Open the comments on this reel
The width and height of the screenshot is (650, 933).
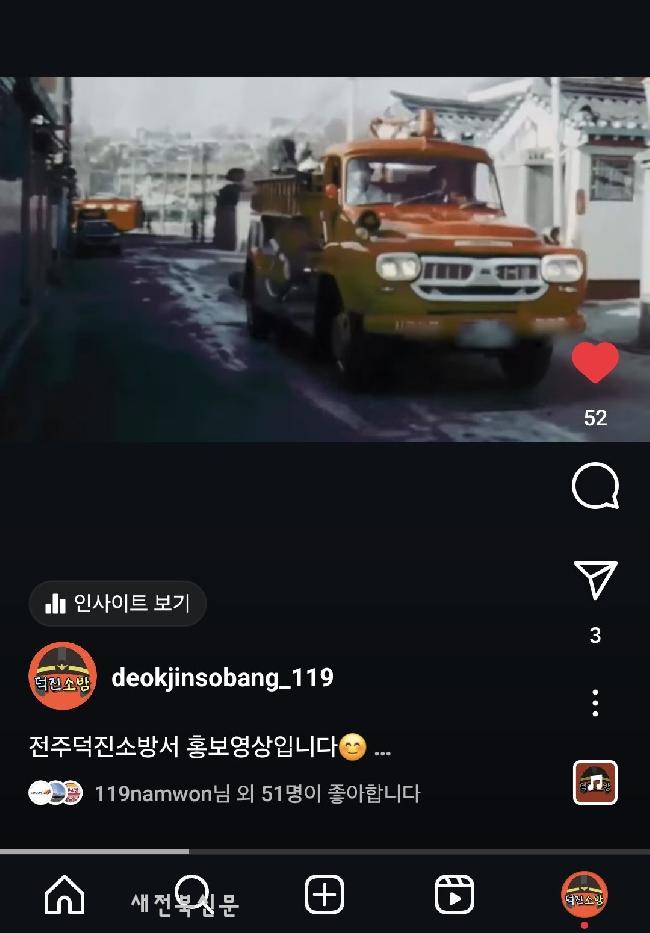[x=595, y=487]
